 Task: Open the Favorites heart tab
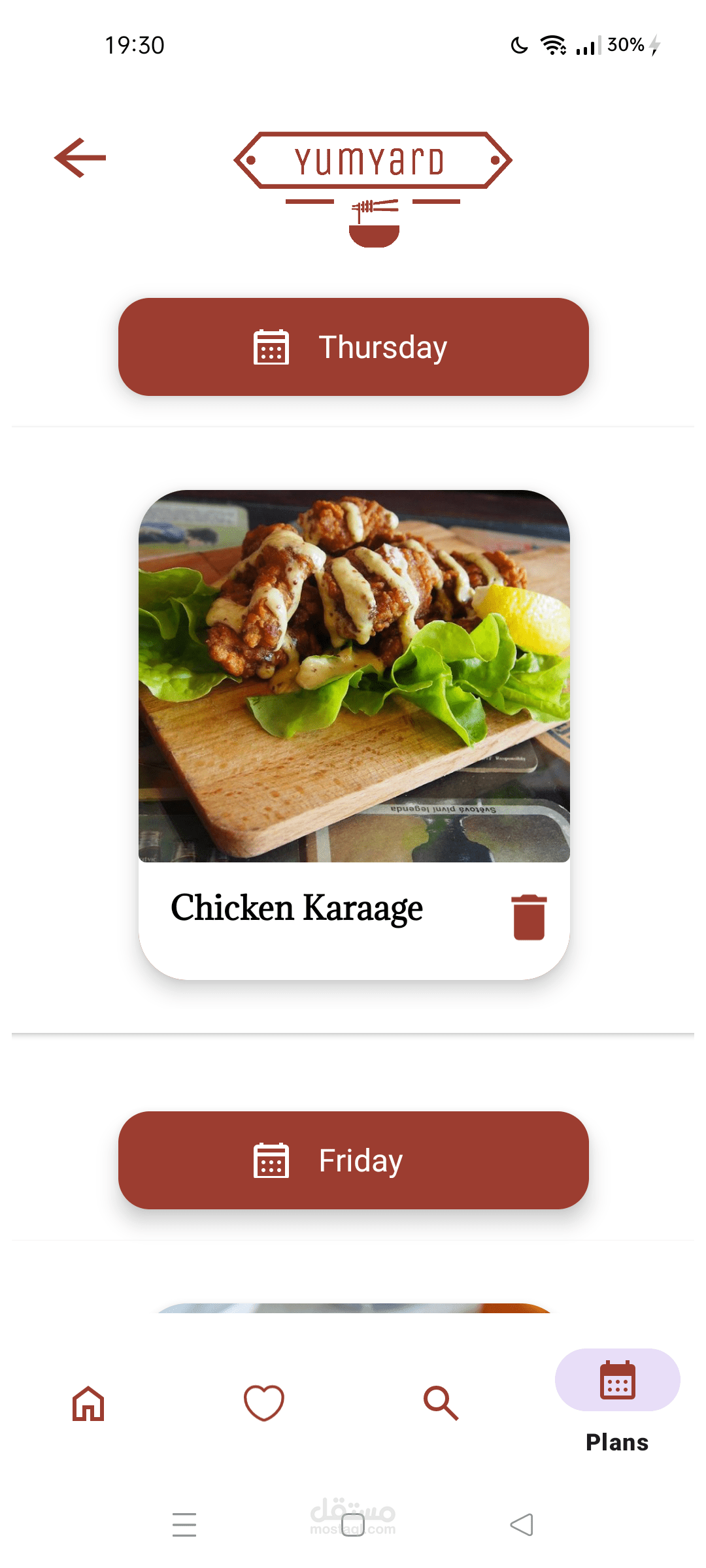tap(264, 1403)
